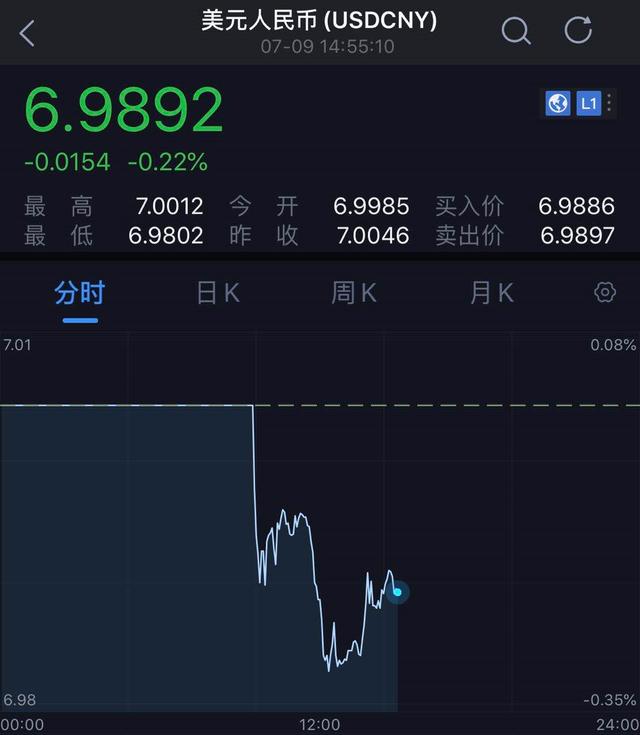This screenshot has height=735, width=640.
Task: Show the 月K chart tab
Action: tap(491, 293)
